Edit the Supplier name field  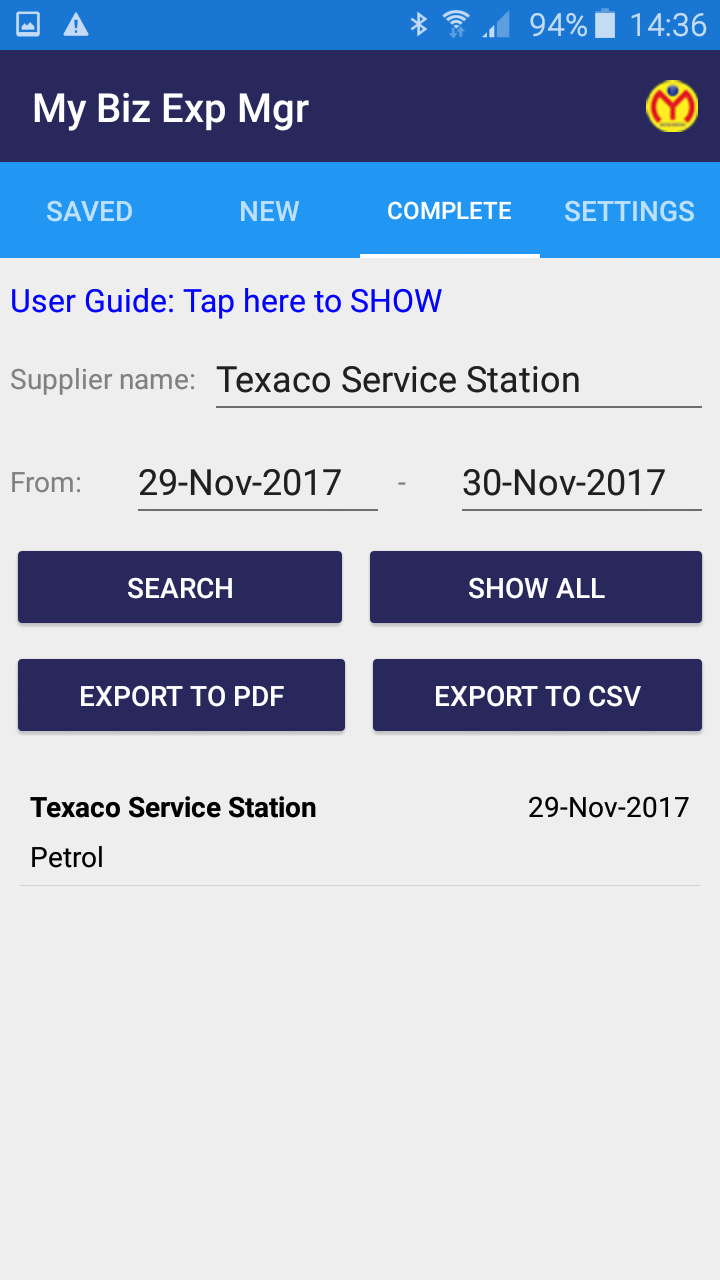[x=458, y=381]
